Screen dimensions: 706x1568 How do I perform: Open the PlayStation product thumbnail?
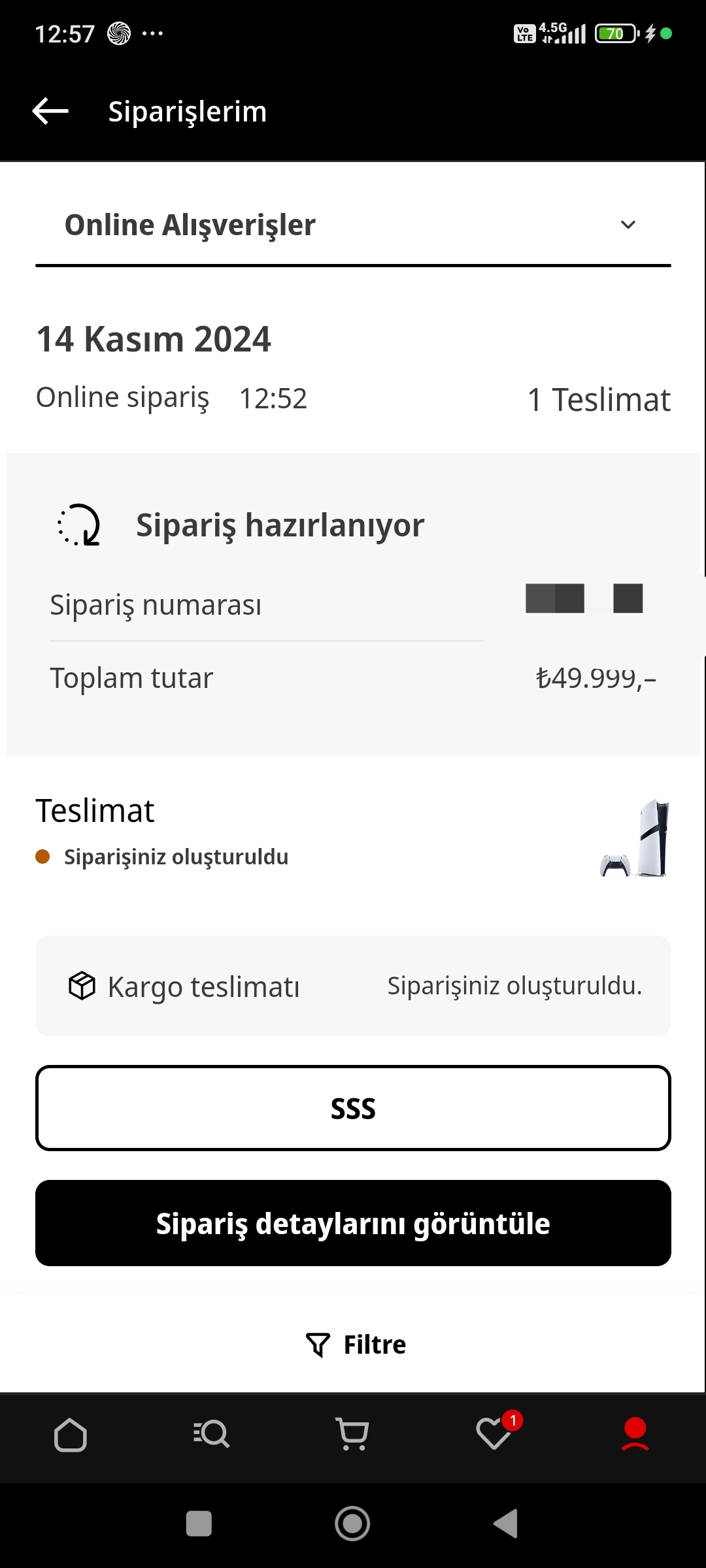pyautogui.click(x=635, y=838)
